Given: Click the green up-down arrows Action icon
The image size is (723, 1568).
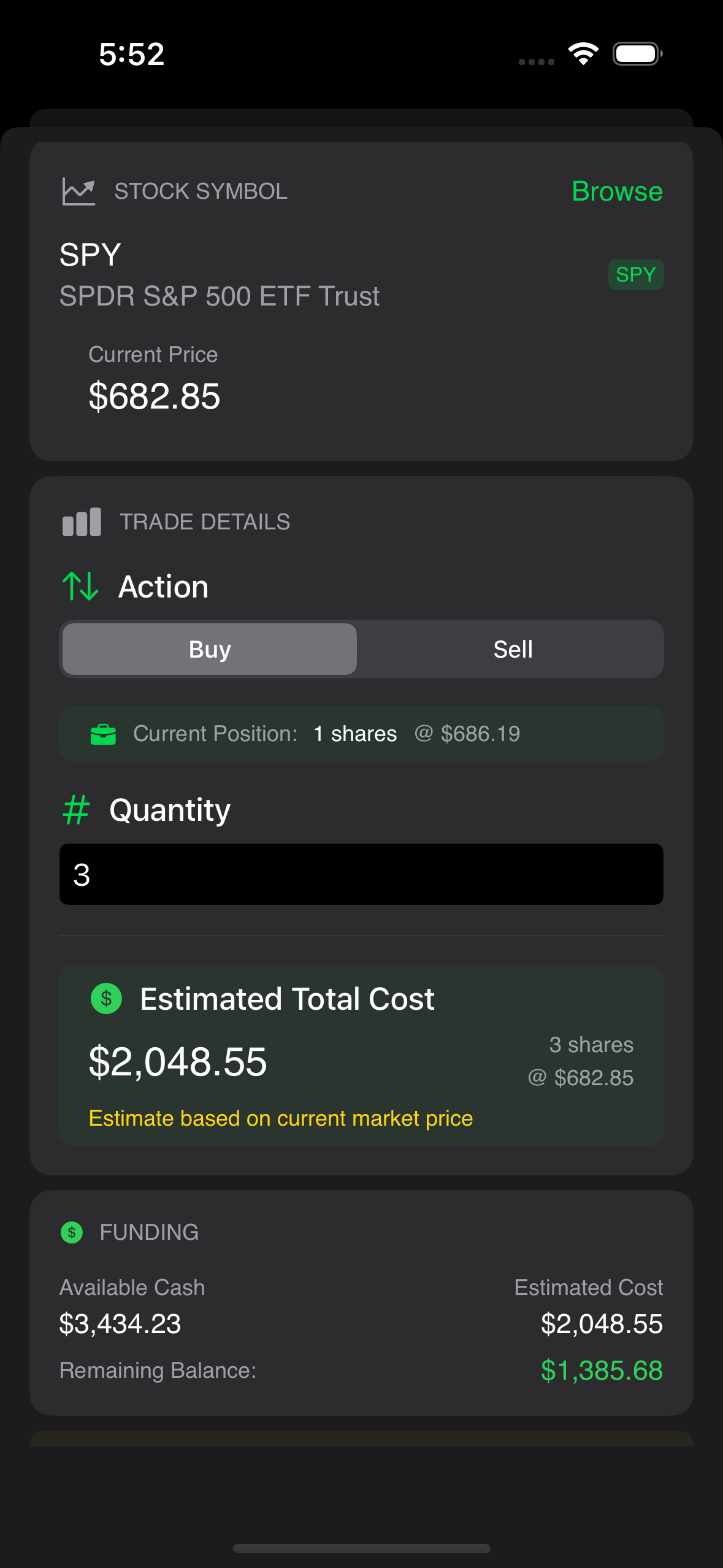Looking at the screenshot, I should 80,586.
